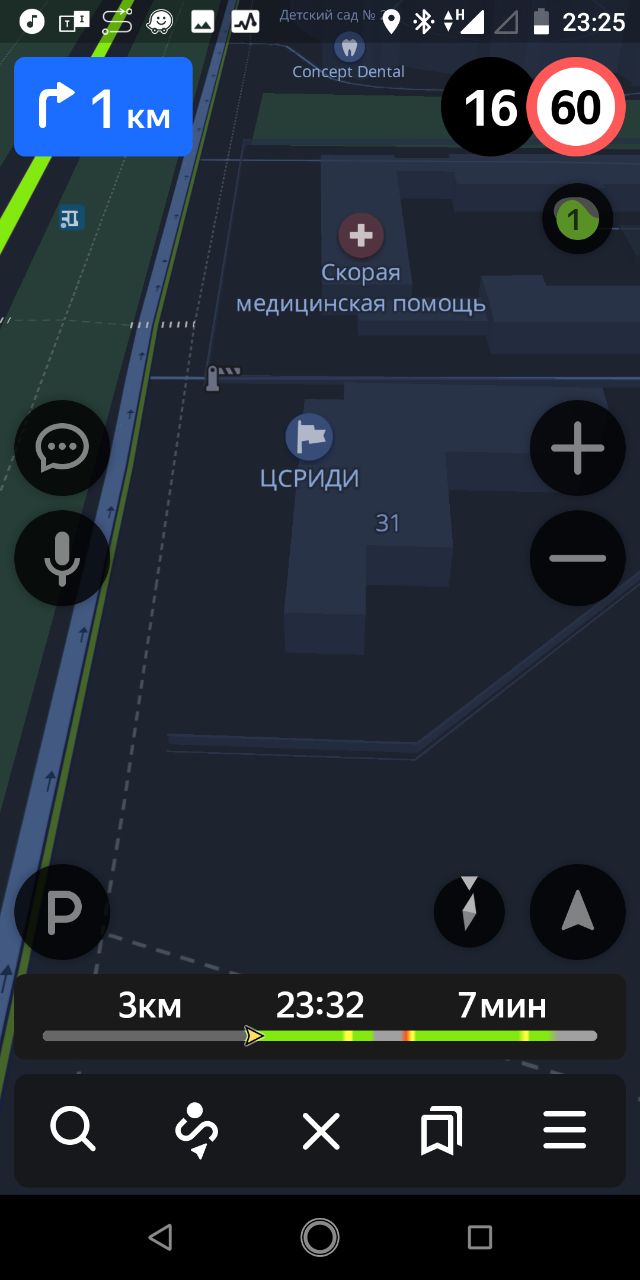Re-center map on current location arrow

pyautogui.click(x=578, y=912)
